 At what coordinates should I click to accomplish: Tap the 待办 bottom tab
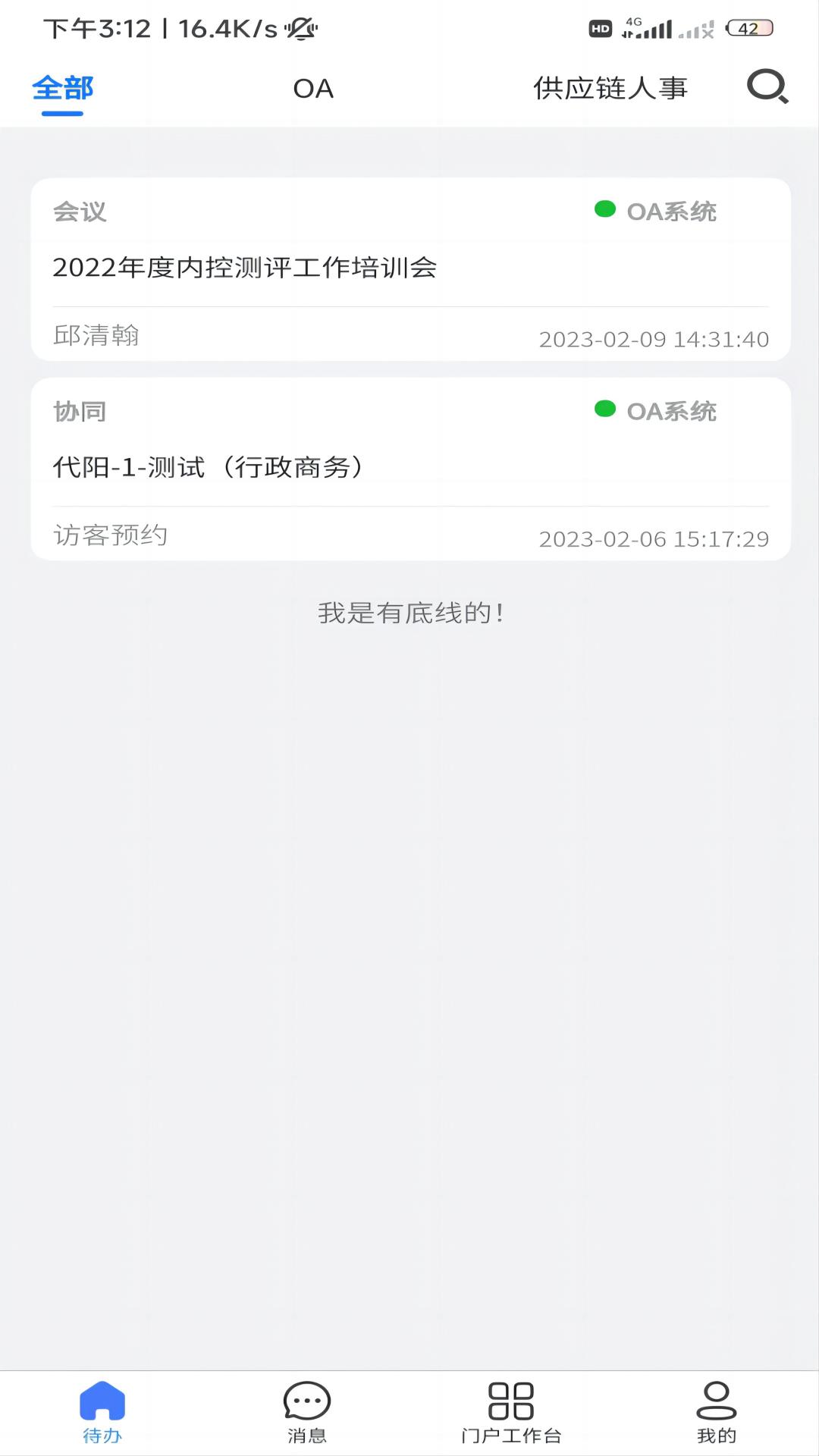point(102,1413)
